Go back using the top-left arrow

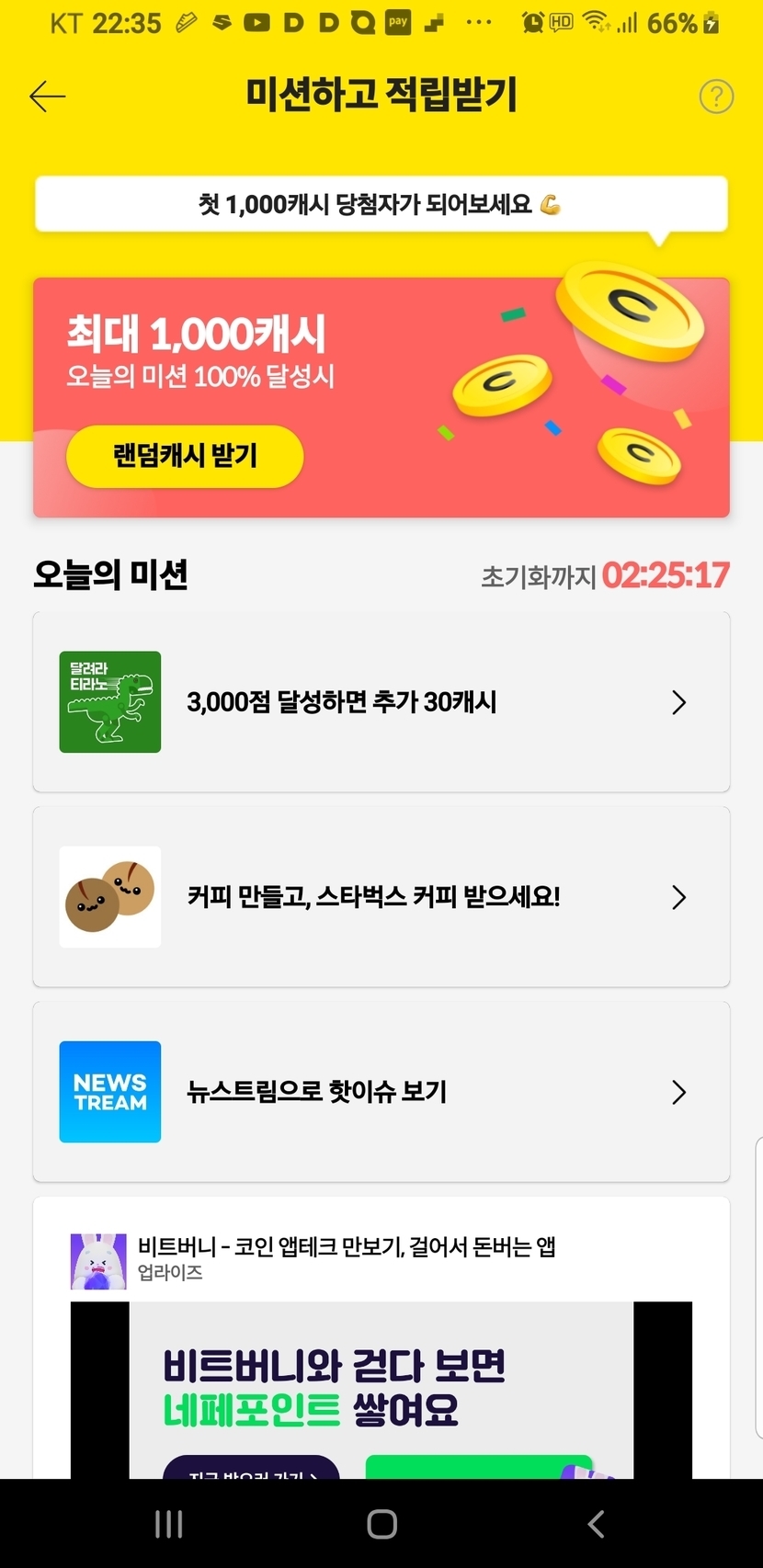tap(48, 96)
